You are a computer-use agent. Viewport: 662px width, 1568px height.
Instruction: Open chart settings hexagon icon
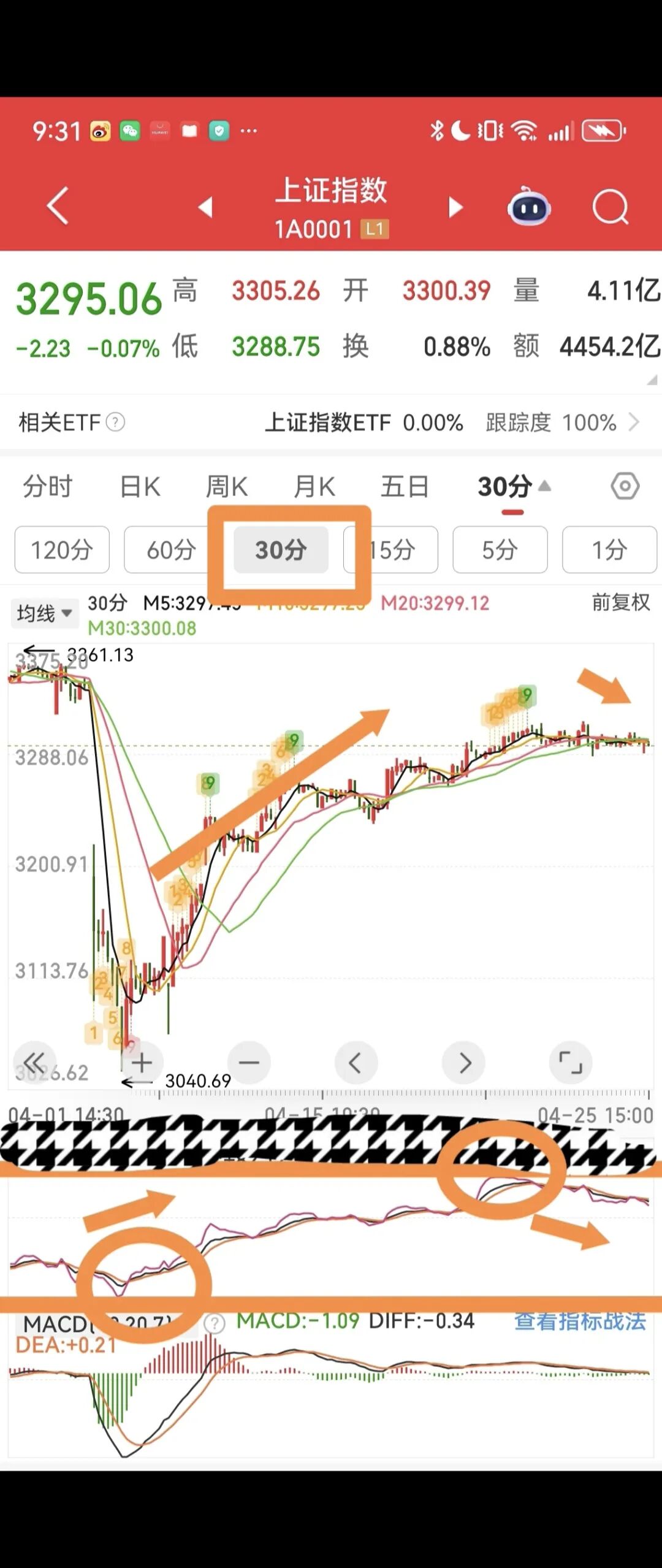point(625,487)
